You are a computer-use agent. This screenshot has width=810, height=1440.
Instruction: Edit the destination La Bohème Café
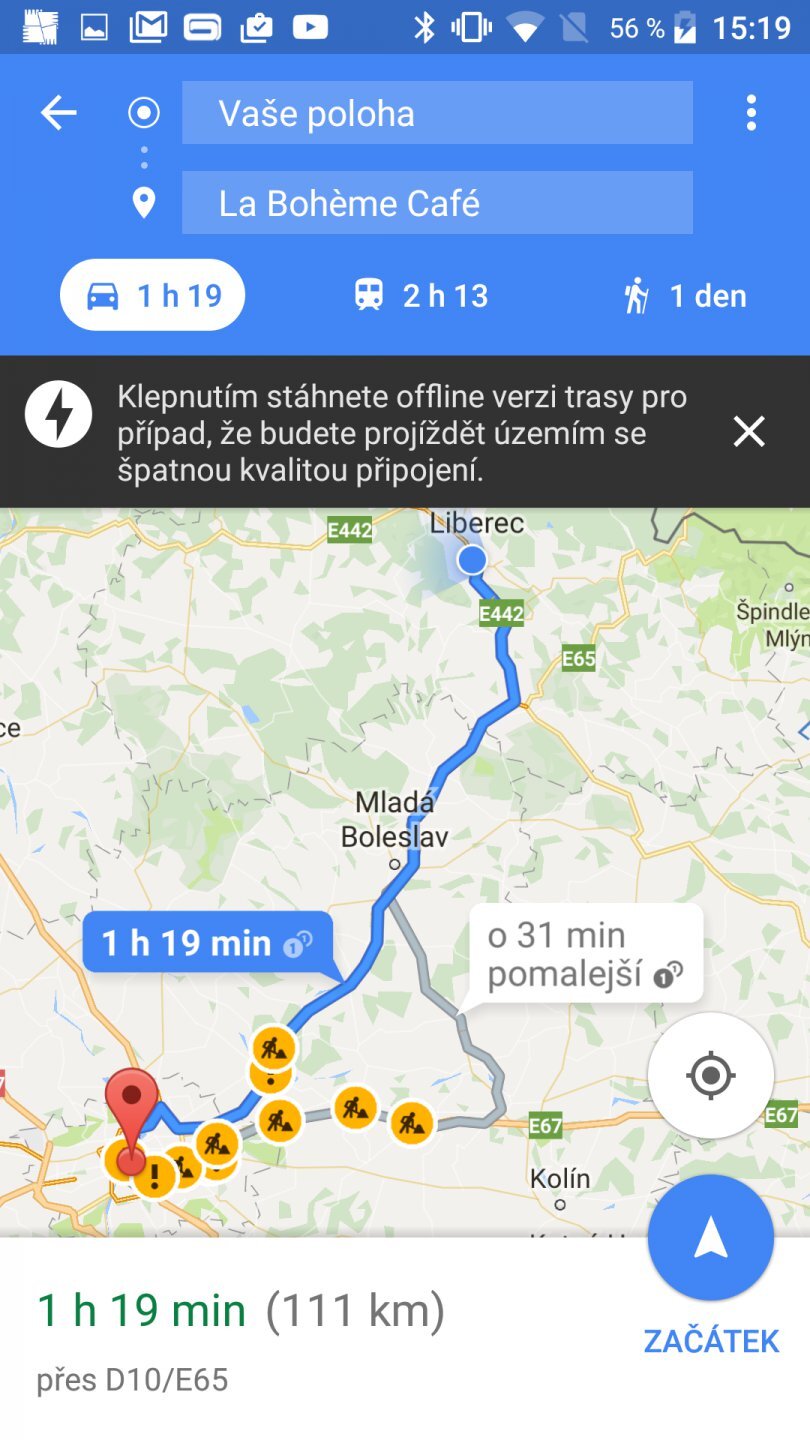pyautogui.click(x=437, y=204)
